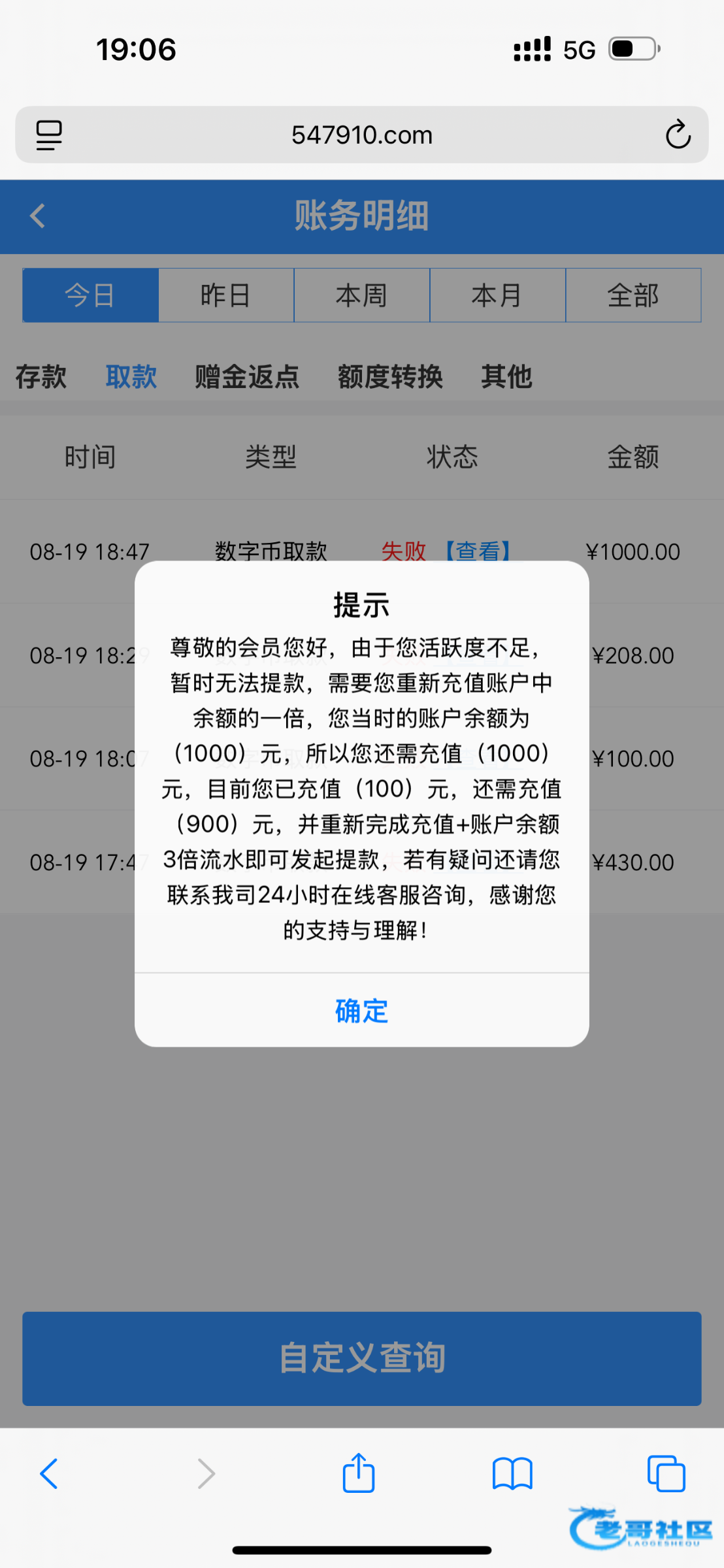The width and height of the screenshot is (724, 1568).
Task: Open Safari tab overview
Action: (666, 1474)
